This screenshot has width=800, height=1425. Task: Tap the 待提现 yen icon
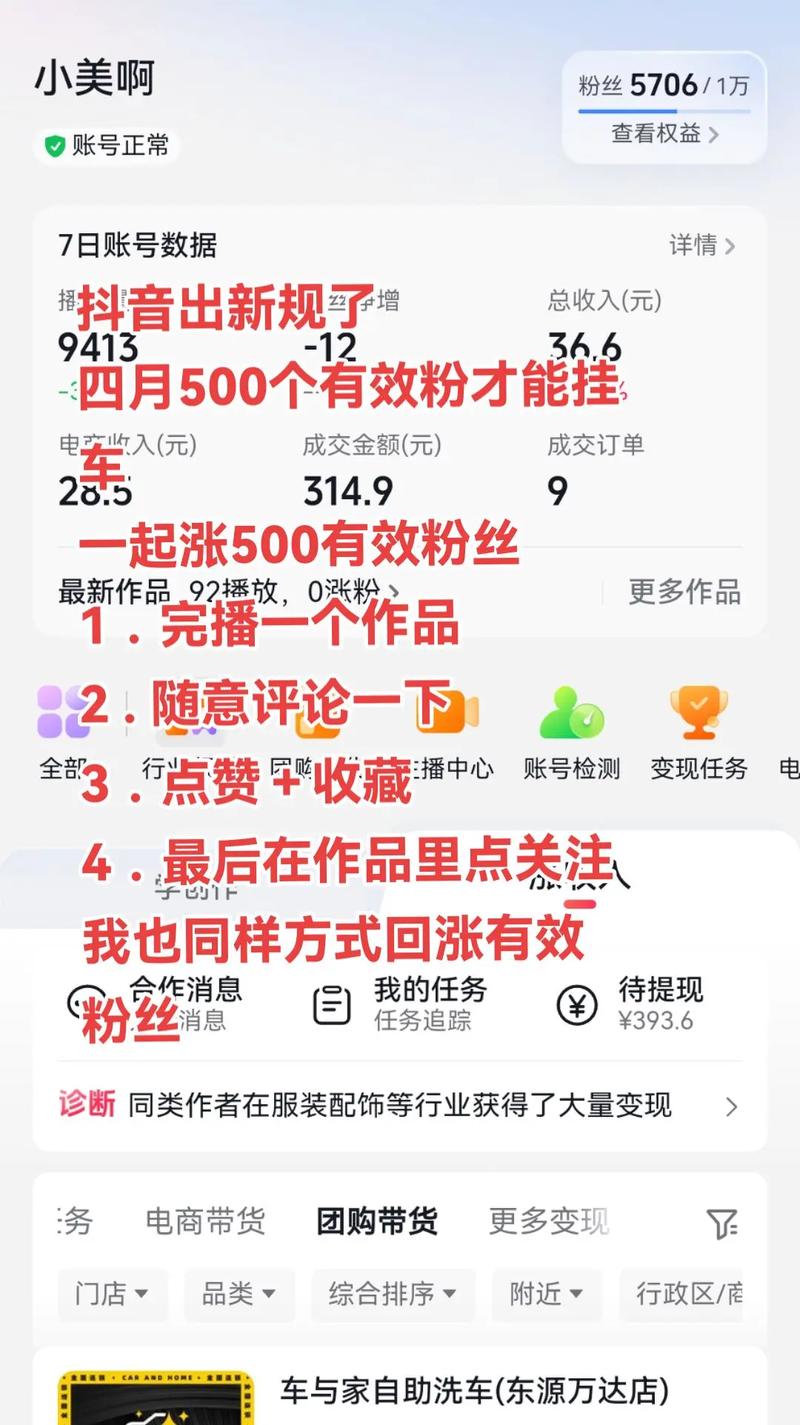tap(575, 1003)
